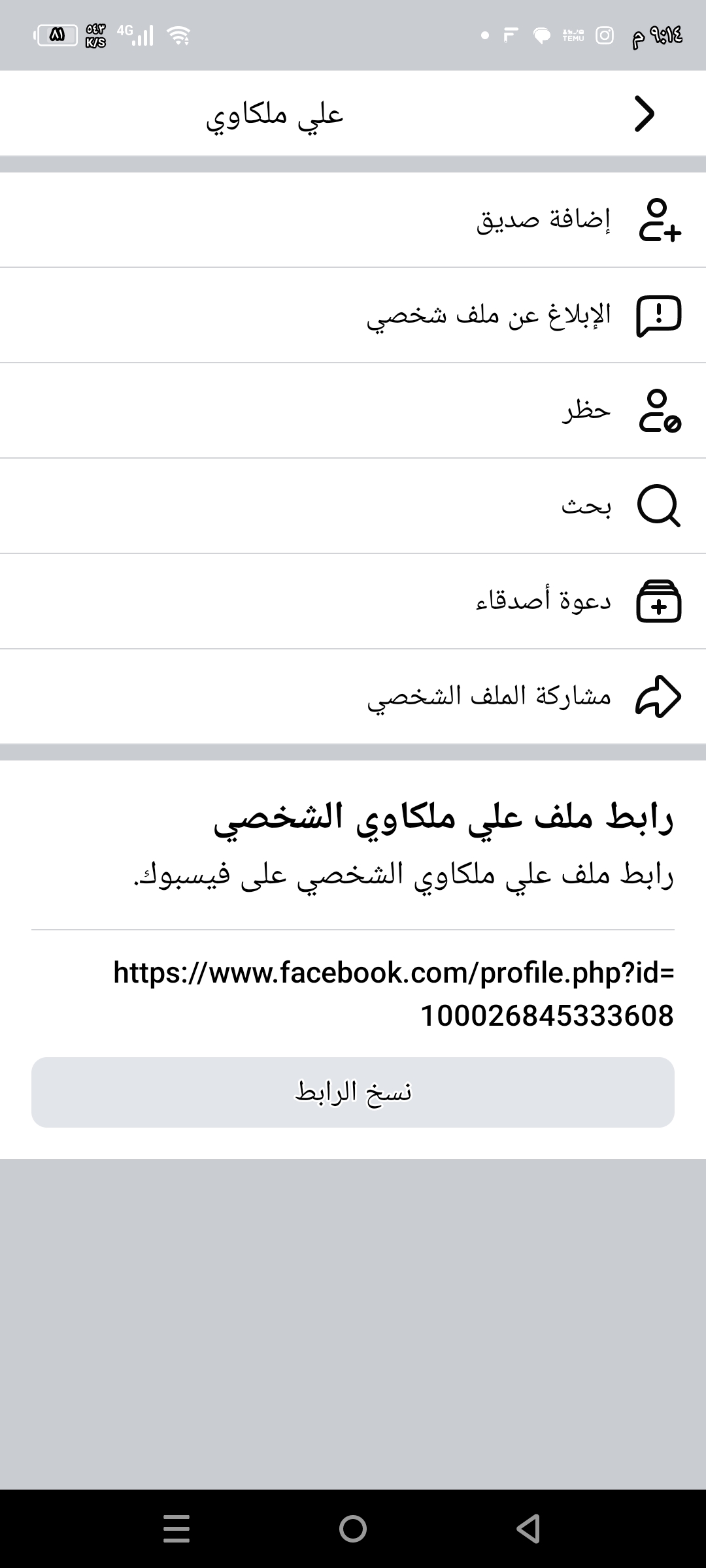Open recent apps from navigation bar
706x1568 pixels.
[176, 1529]
